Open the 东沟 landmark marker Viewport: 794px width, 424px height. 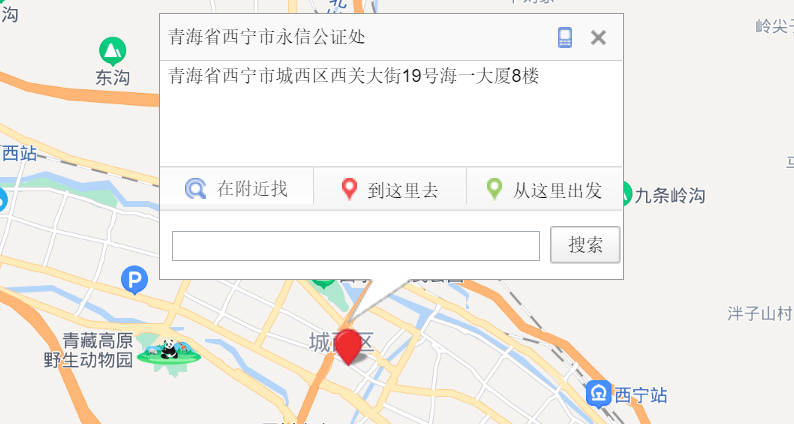tap(113, 50)
